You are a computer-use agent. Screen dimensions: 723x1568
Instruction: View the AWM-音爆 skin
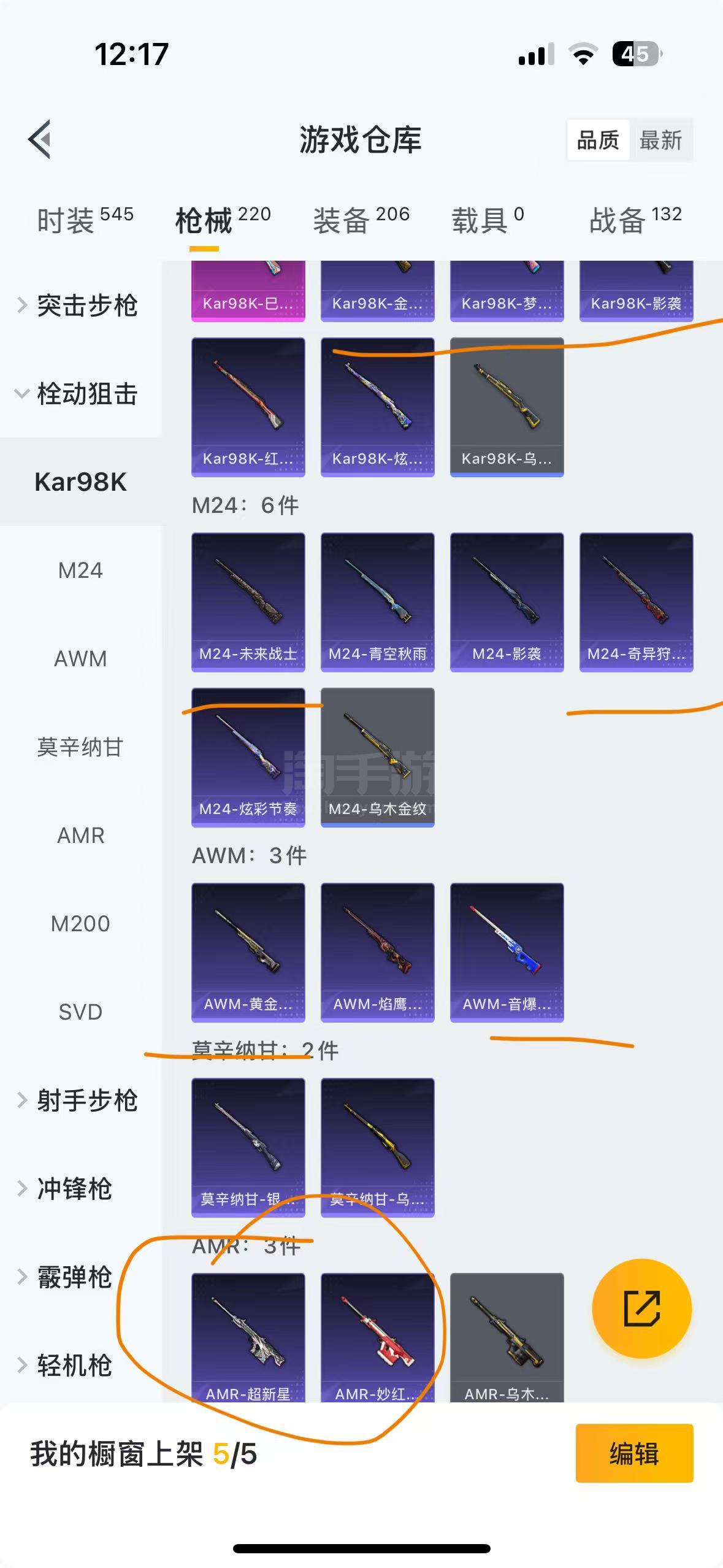[507, 952]
